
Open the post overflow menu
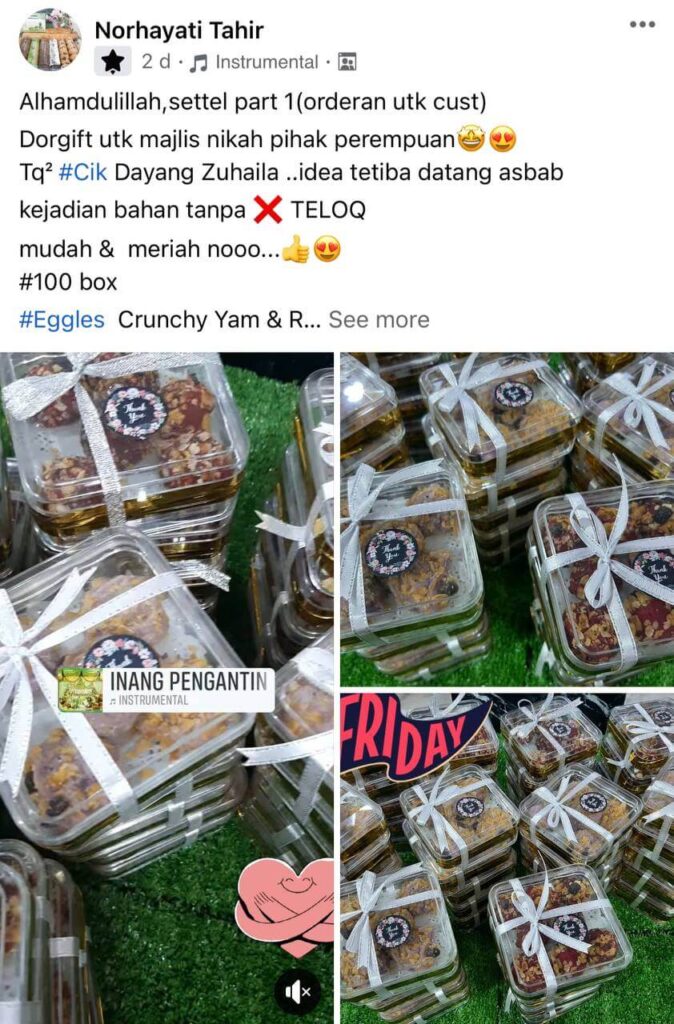[641, 25]
